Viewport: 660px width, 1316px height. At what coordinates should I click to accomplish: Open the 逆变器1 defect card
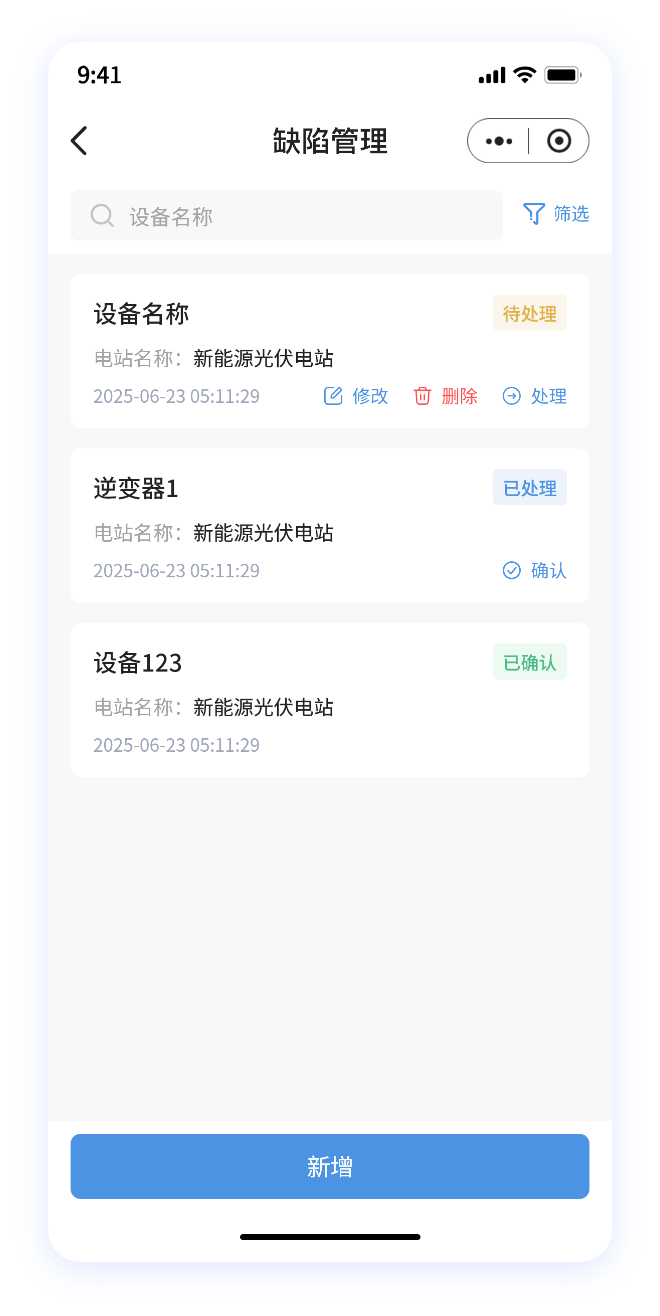coord(280,525)
